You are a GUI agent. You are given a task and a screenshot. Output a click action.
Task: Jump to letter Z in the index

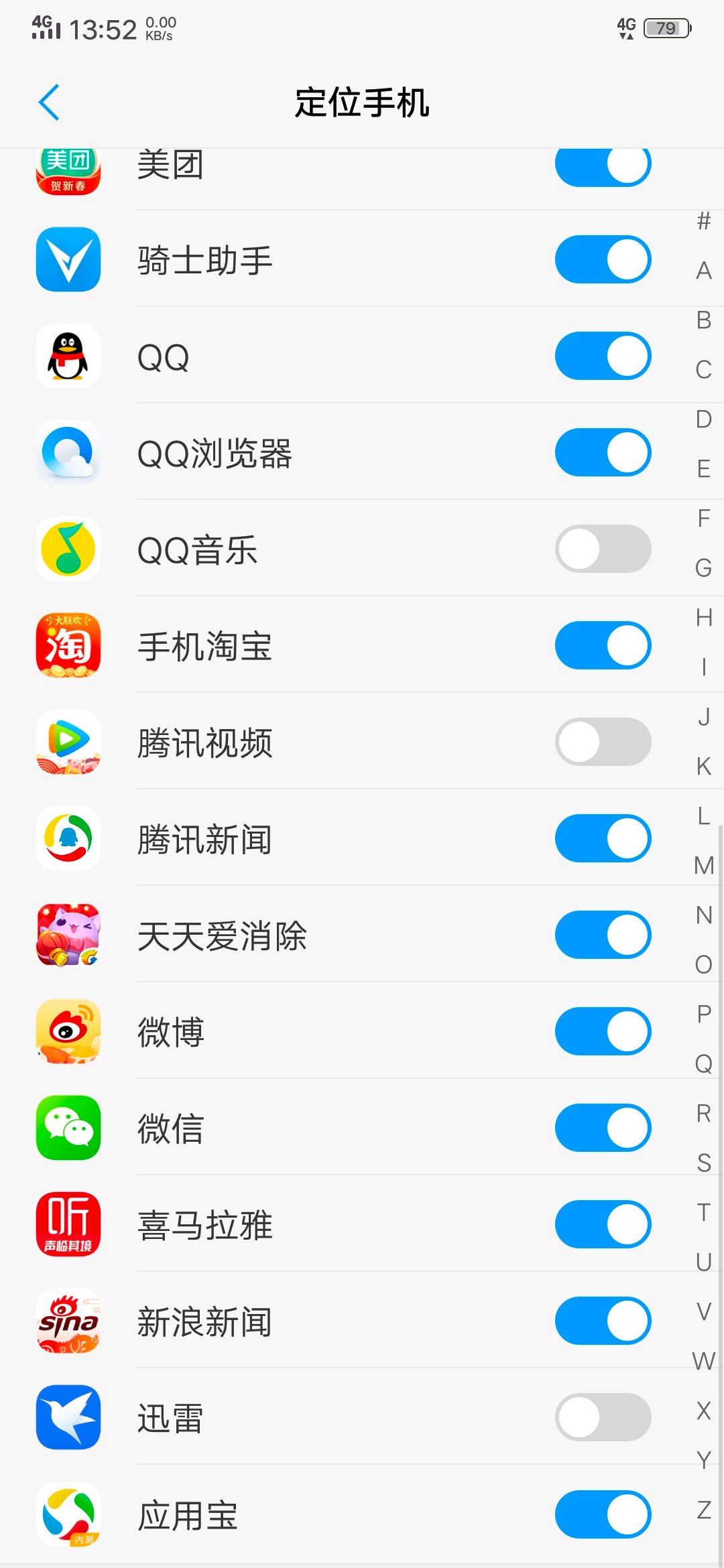pos(703,1510)
